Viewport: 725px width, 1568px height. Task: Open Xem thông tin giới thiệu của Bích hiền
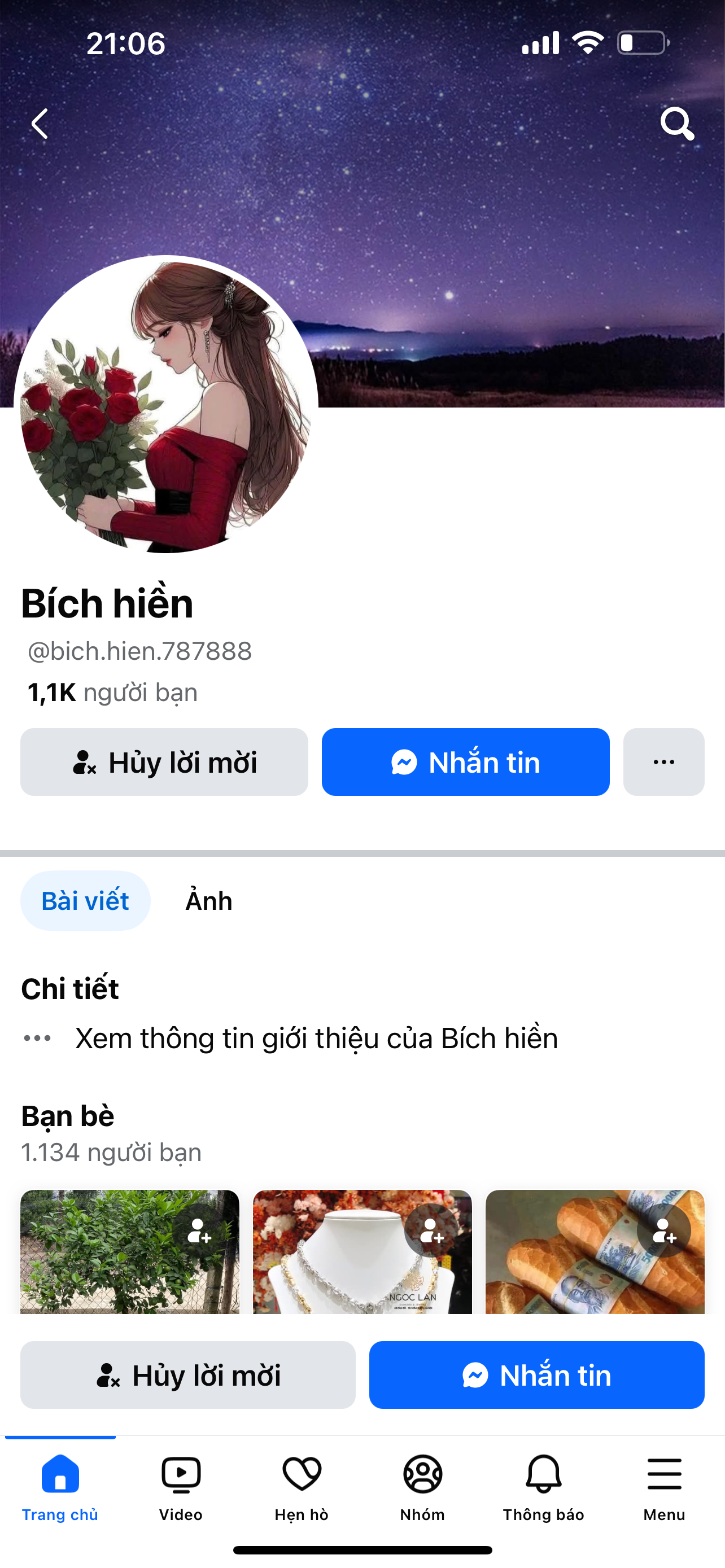tap(316, 1039)
